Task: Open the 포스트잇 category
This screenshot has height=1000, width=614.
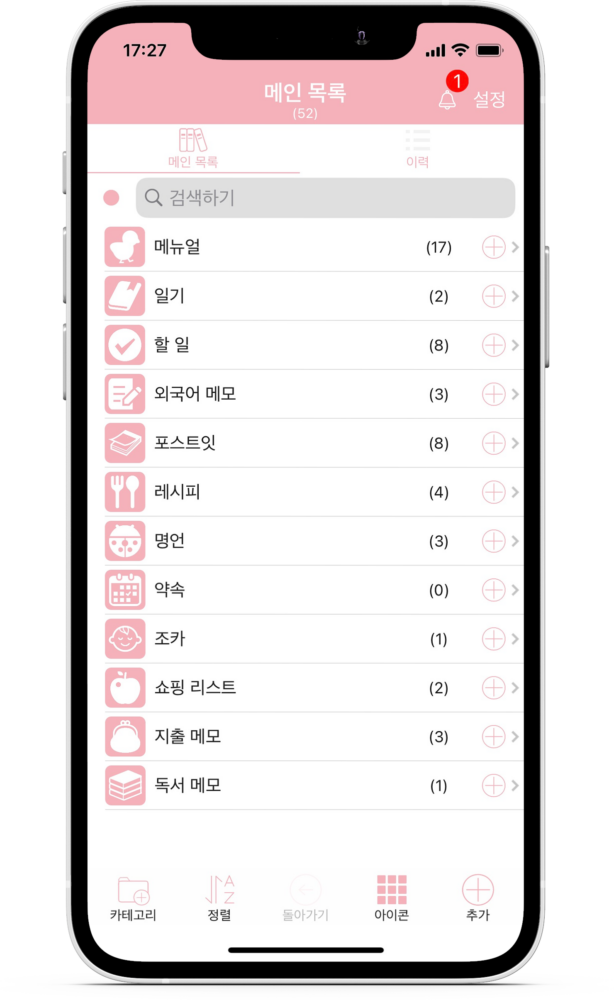Action: click(290, 443)
